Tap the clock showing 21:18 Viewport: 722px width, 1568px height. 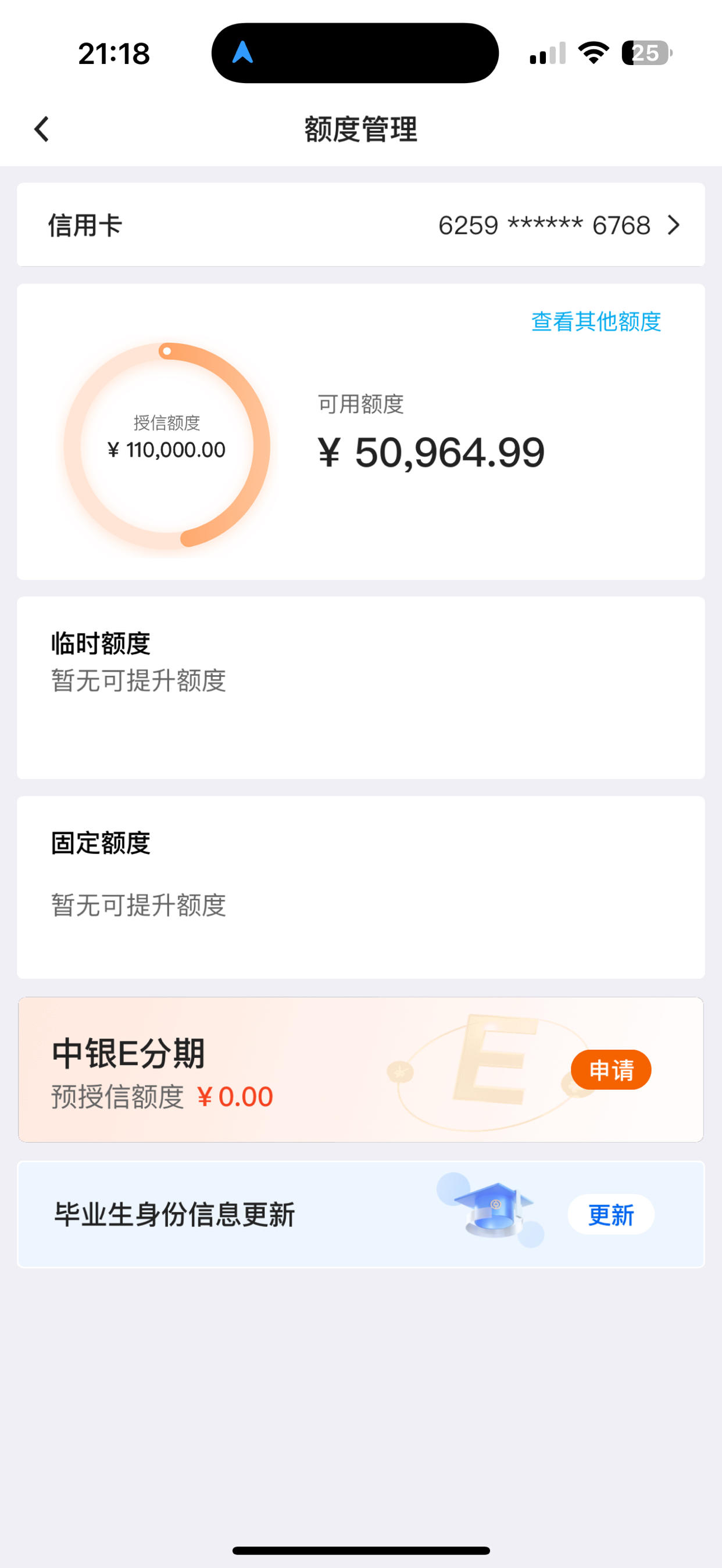[x=113, y=53]
